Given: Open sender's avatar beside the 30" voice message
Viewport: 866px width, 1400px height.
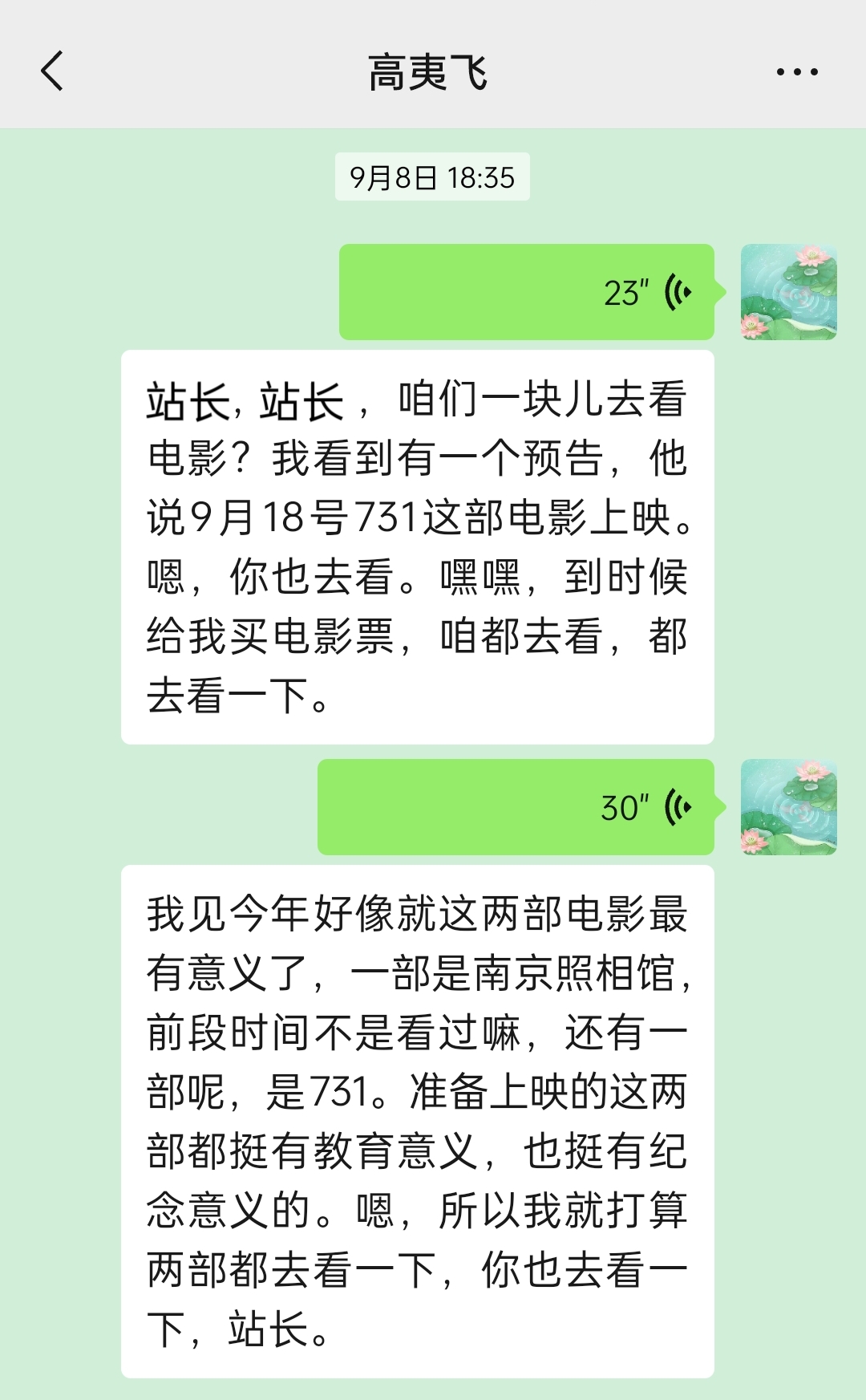Looking at the screenshot, I should tap(788, 807).
